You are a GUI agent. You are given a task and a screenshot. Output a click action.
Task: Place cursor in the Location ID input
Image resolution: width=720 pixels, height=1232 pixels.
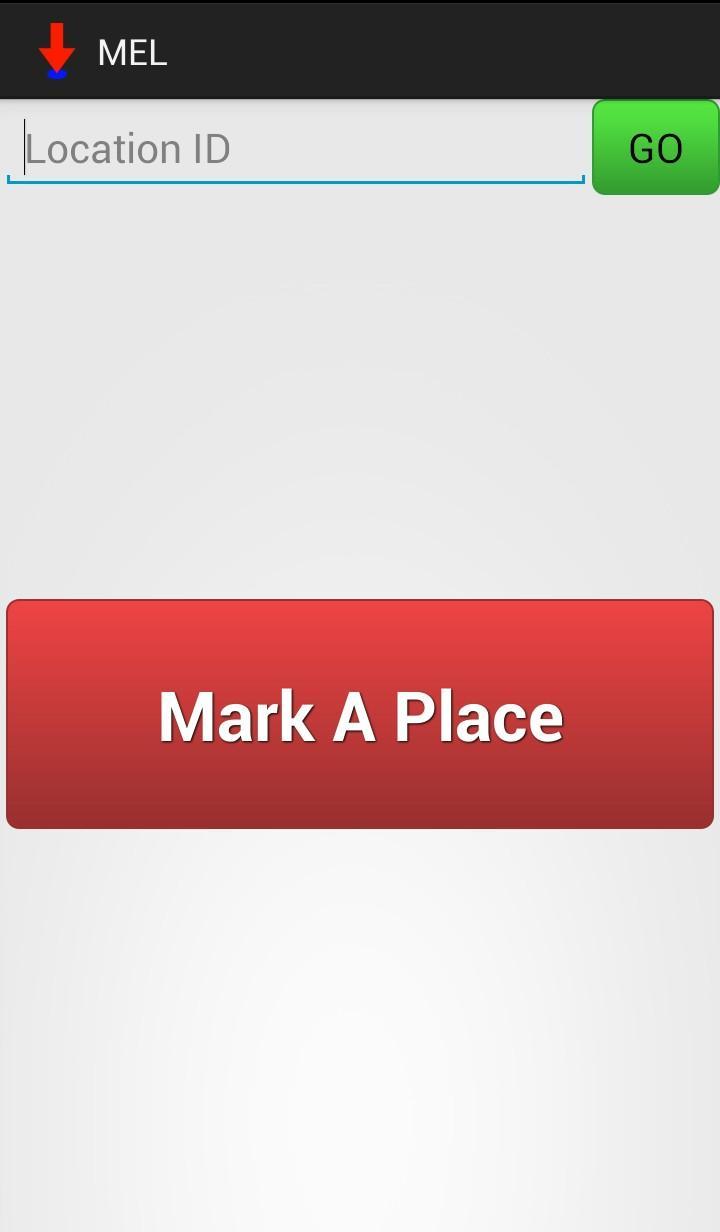point(295,147)
